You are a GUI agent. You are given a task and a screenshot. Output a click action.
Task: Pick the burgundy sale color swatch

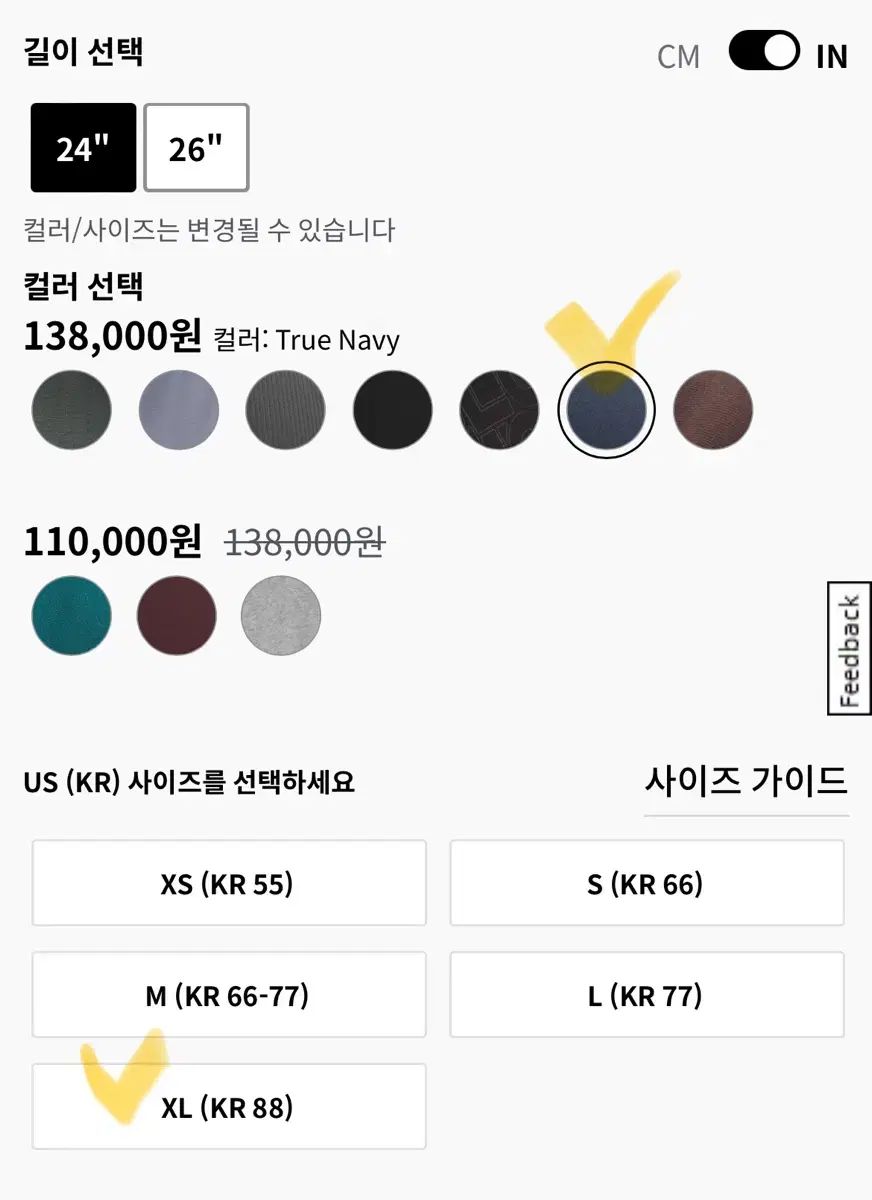176,616
